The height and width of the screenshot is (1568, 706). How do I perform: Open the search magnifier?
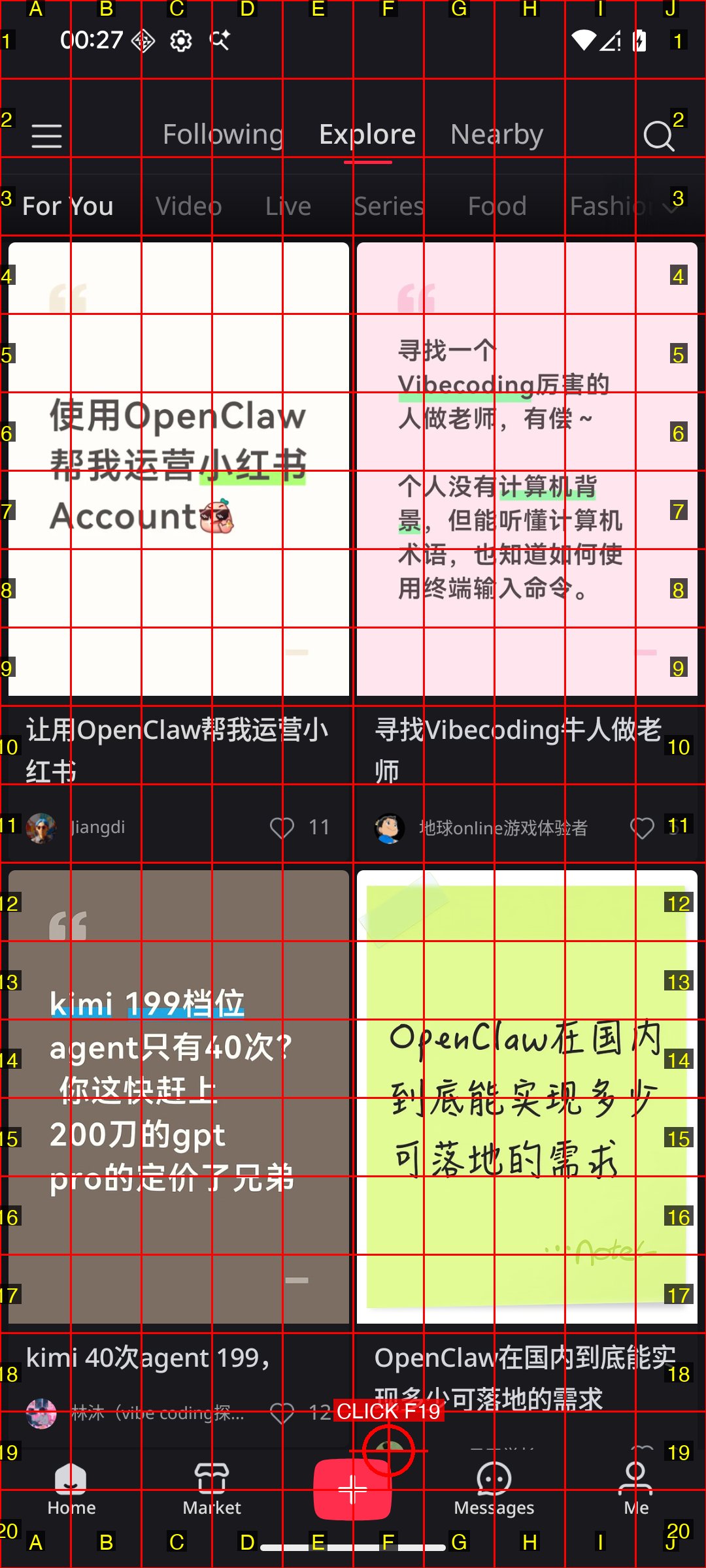658,136
